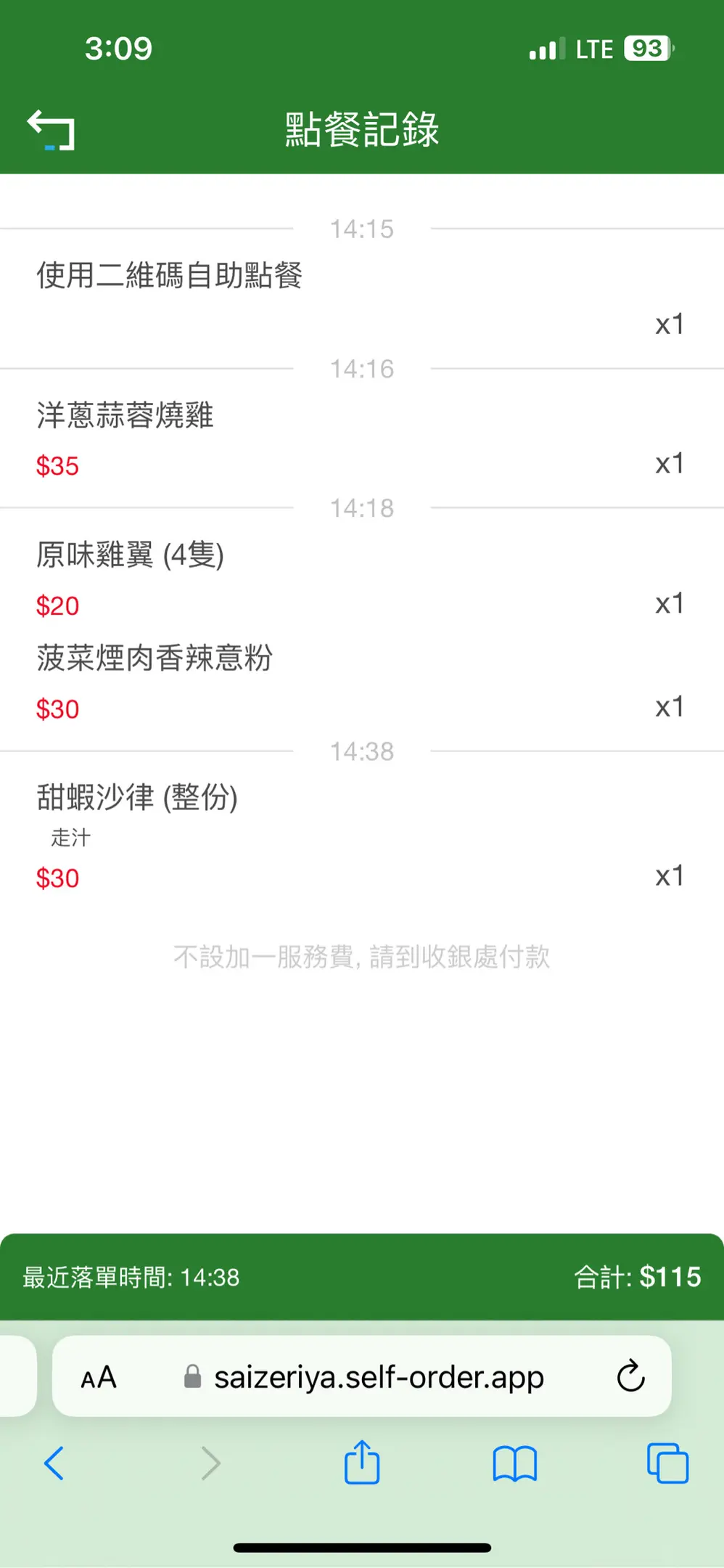Image resolution: width=724 pixels, height=1568 pixels.
Task: Open the AA reader options in Safari
Action: 99,1377
